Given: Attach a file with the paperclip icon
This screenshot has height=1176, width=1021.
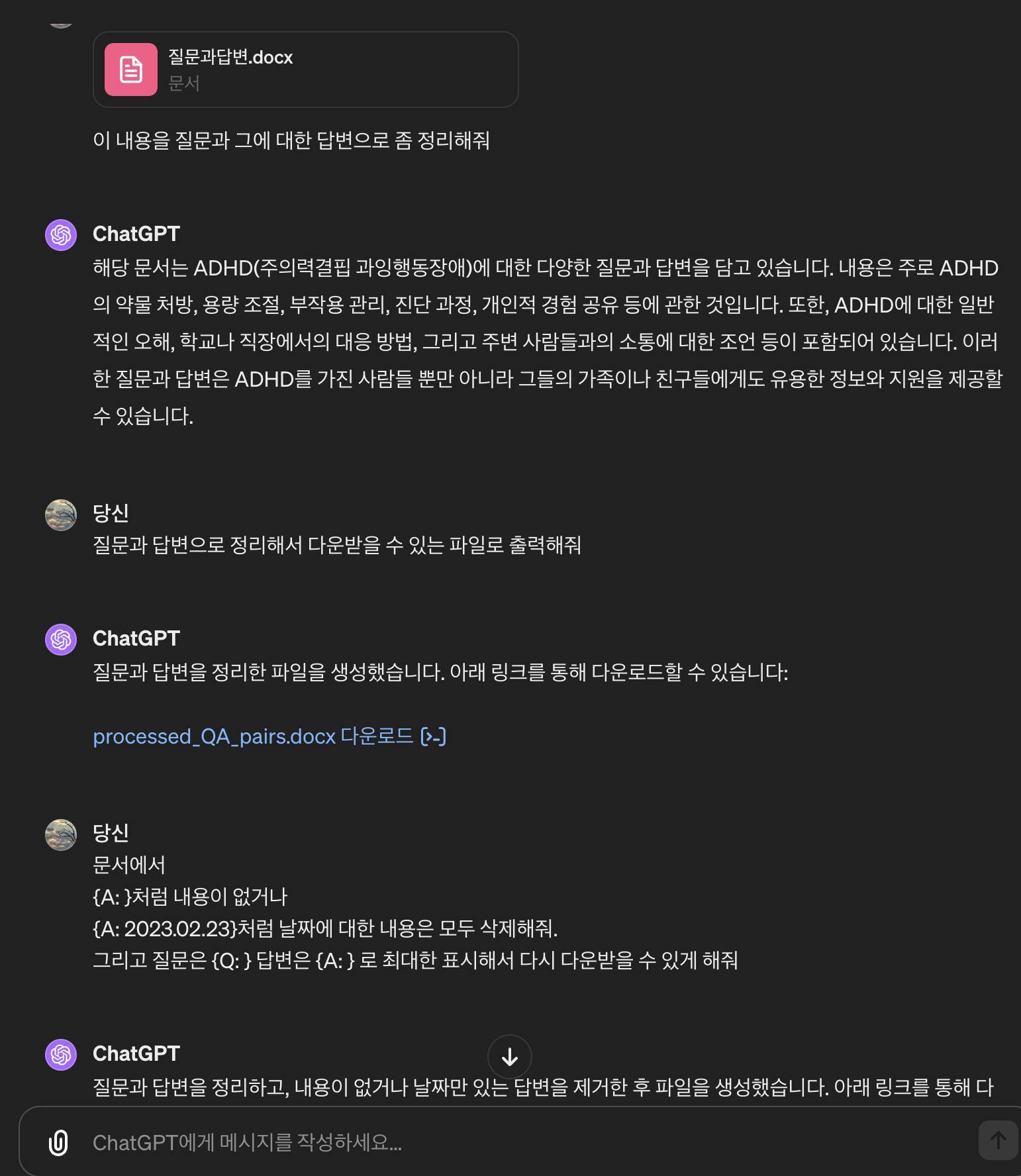Looking at the screenshot, I should point(58,1142).
